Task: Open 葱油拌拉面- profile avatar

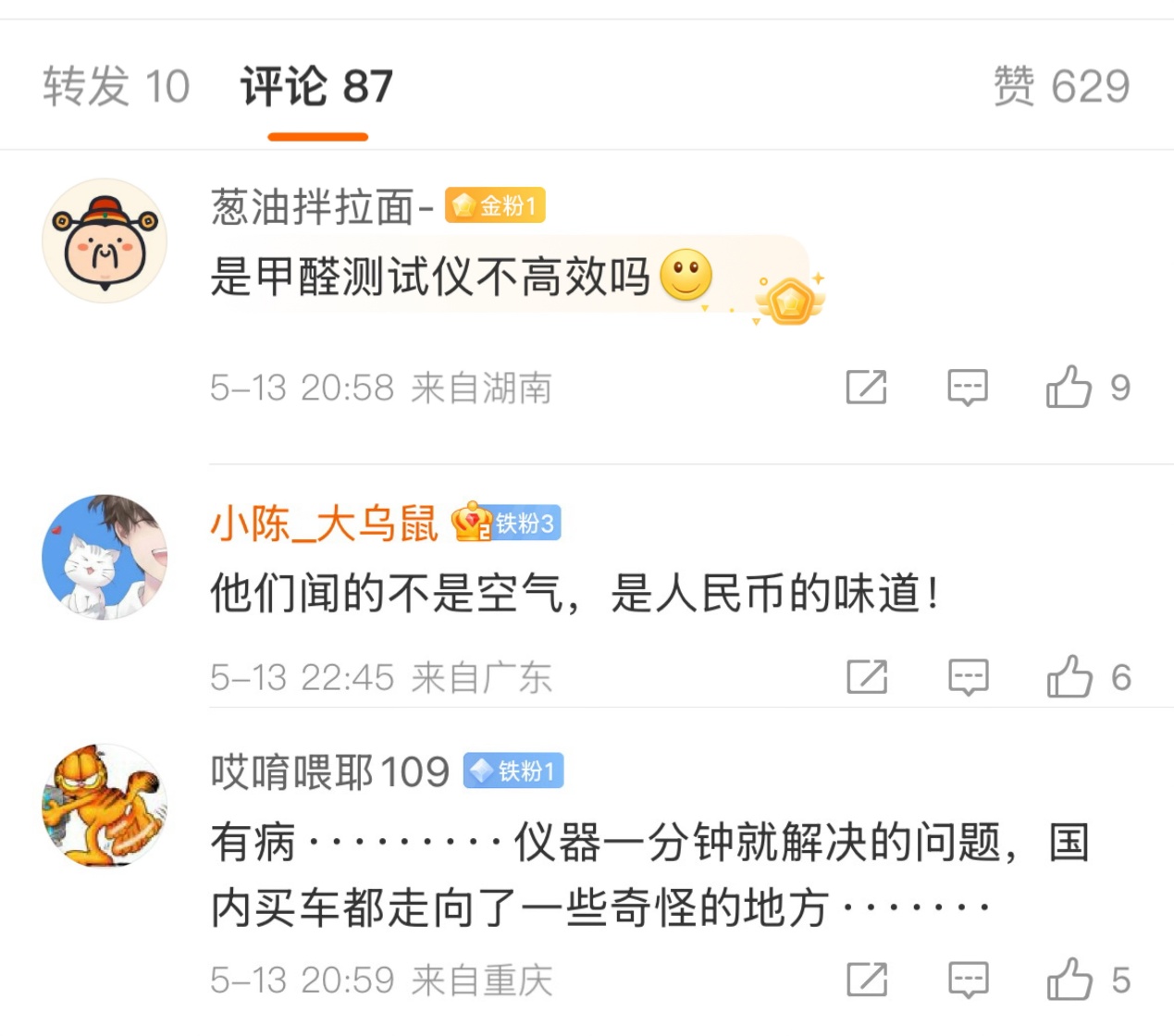Action: pos(105,241)
